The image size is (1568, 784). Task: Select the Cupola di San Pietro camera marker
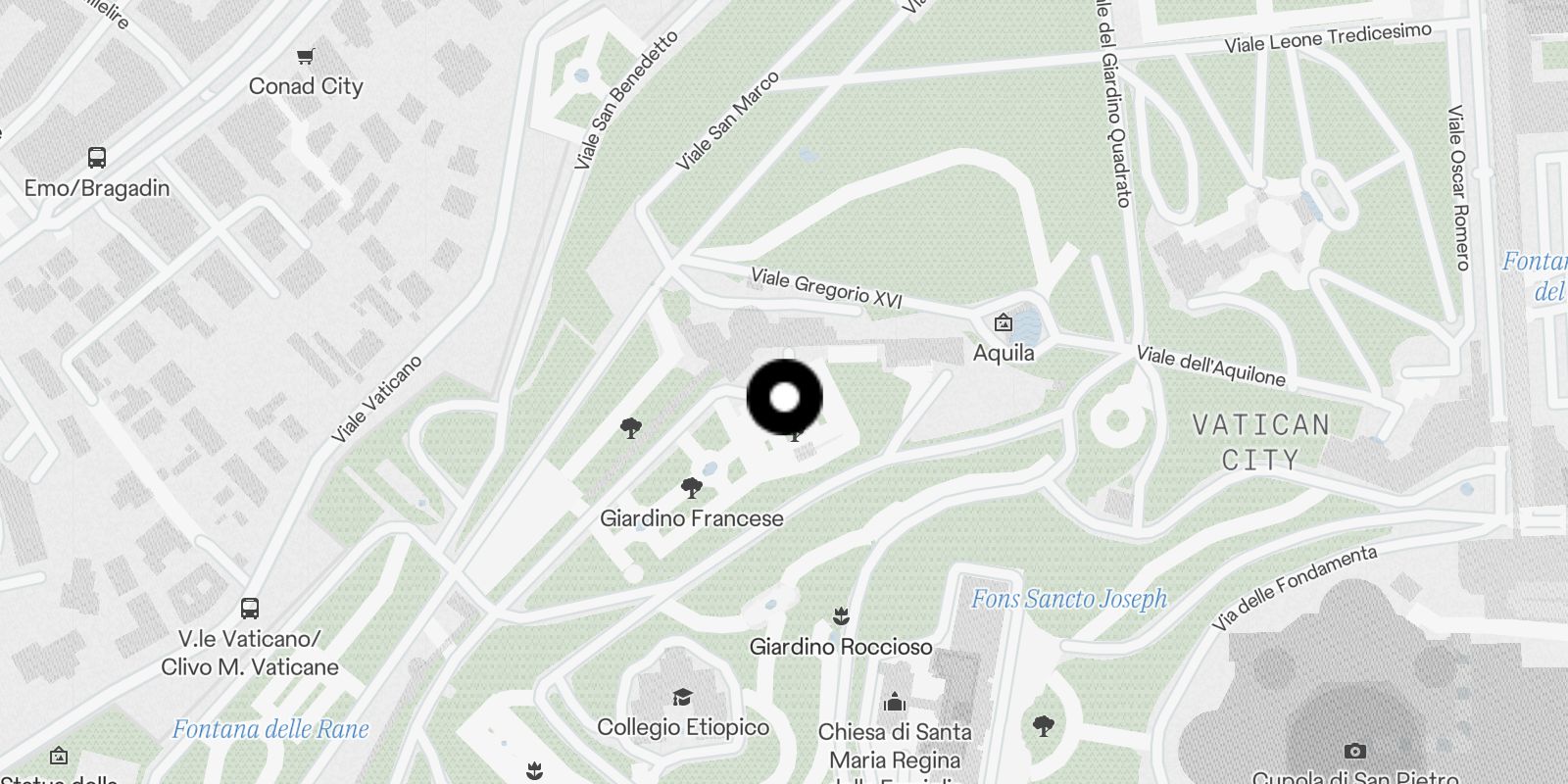pyautogui.click(x=1354, y=751)
